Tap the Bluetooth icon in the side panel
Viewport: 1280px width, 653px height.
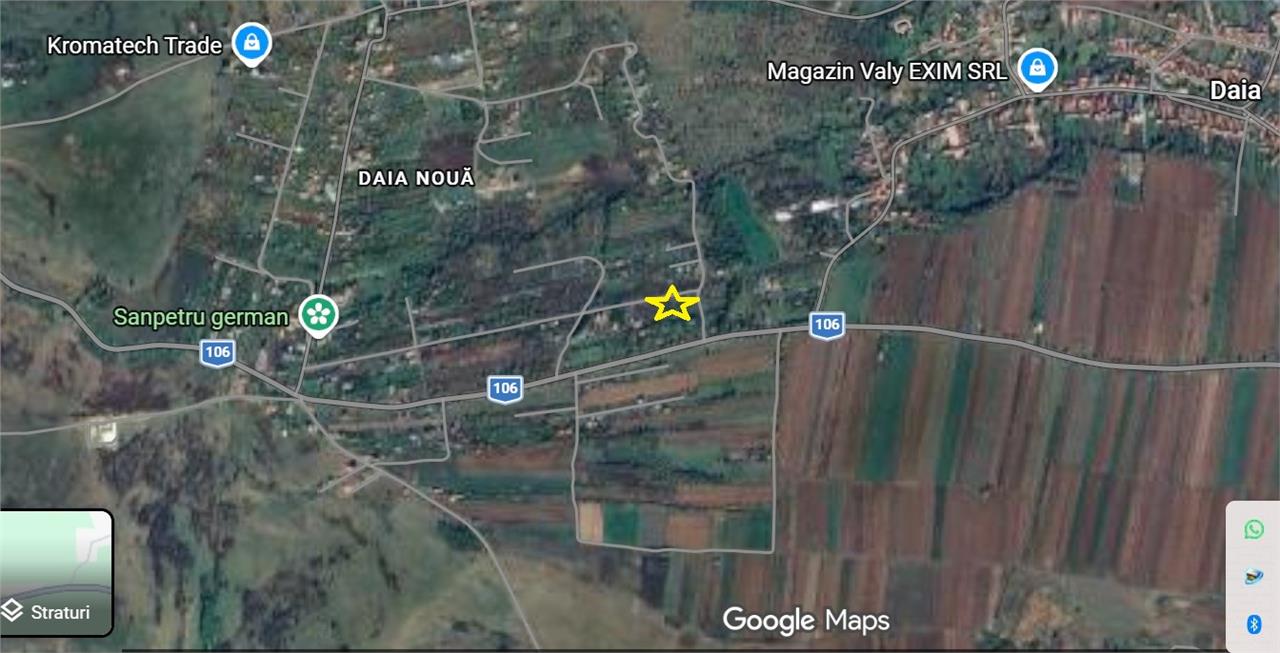[x=1253, y=624]
